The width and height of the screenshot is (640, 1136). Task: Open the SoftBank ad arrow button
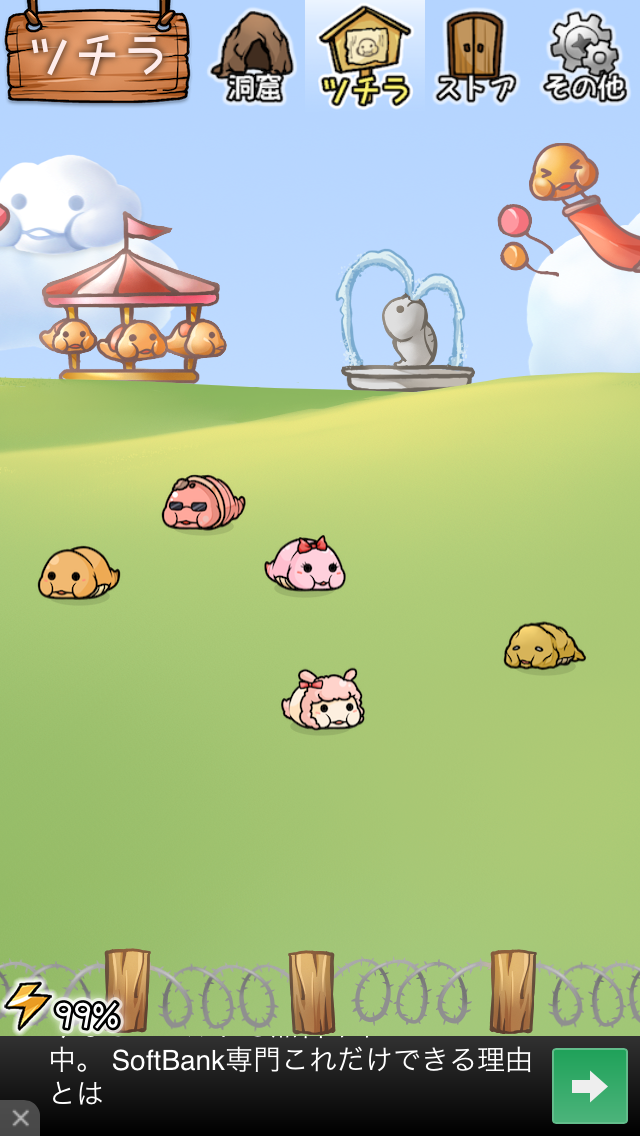click(x=589, y=1086)
